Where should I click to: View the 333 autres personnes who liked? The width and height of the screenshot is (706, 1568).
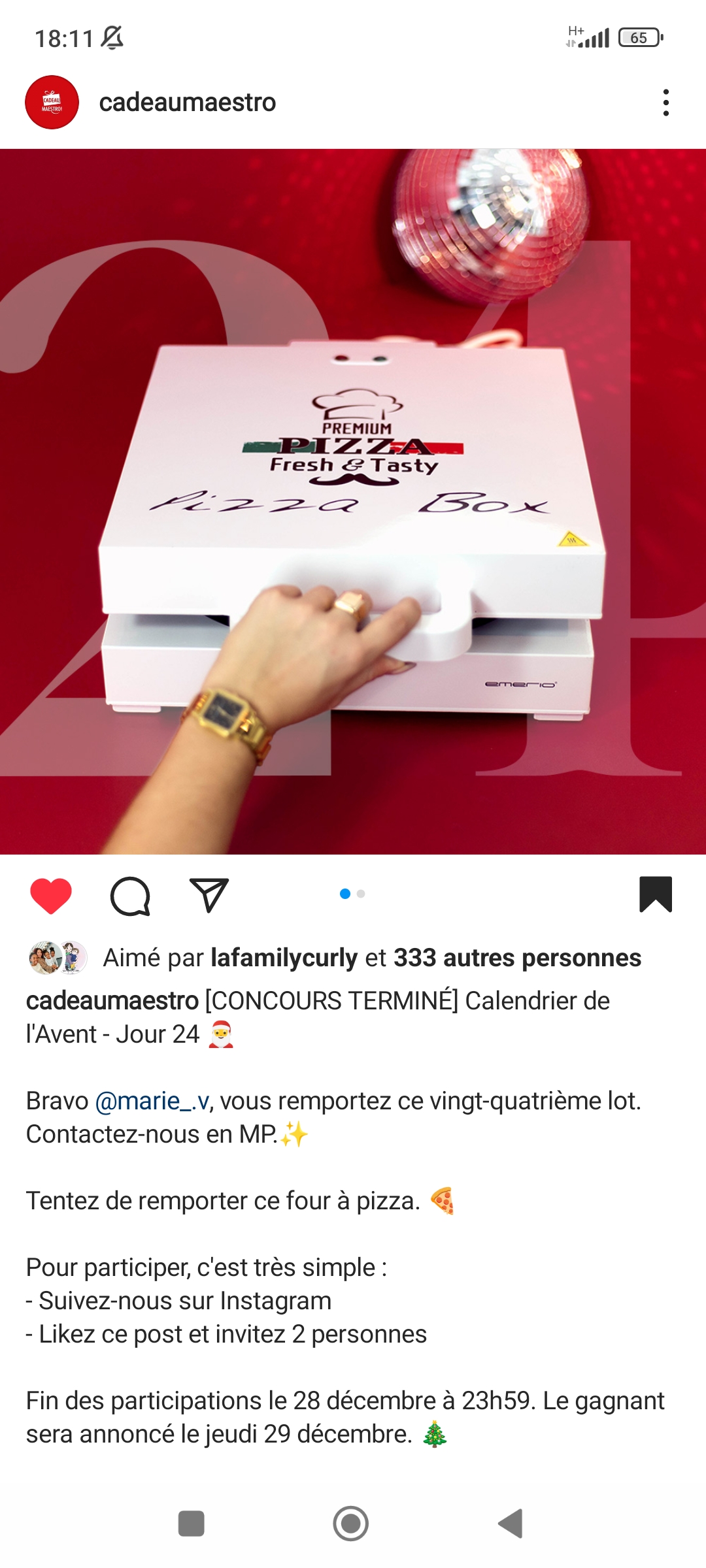click(516, 958)
